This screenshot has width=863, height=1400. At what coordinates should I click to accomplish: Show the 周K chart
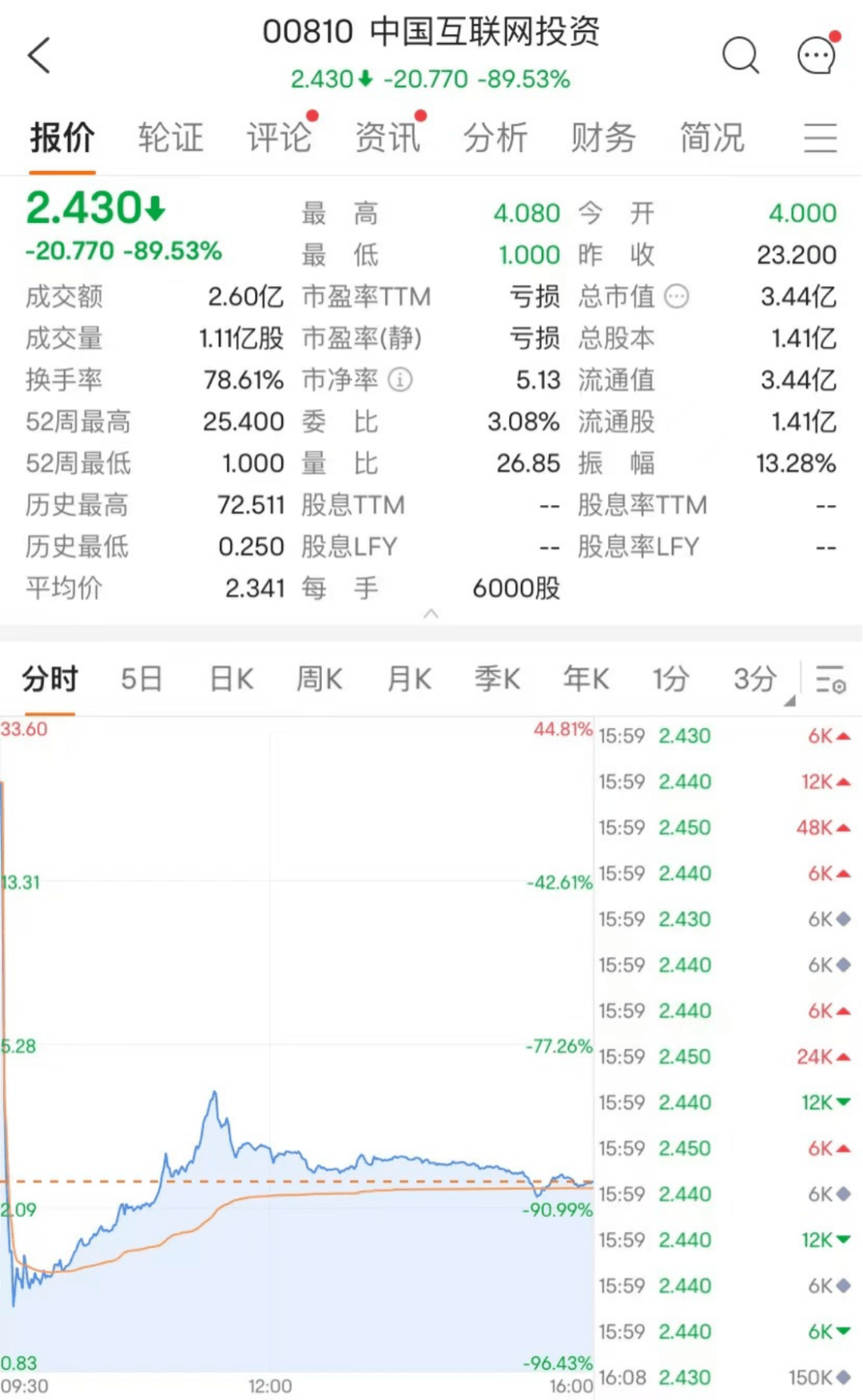319,679
